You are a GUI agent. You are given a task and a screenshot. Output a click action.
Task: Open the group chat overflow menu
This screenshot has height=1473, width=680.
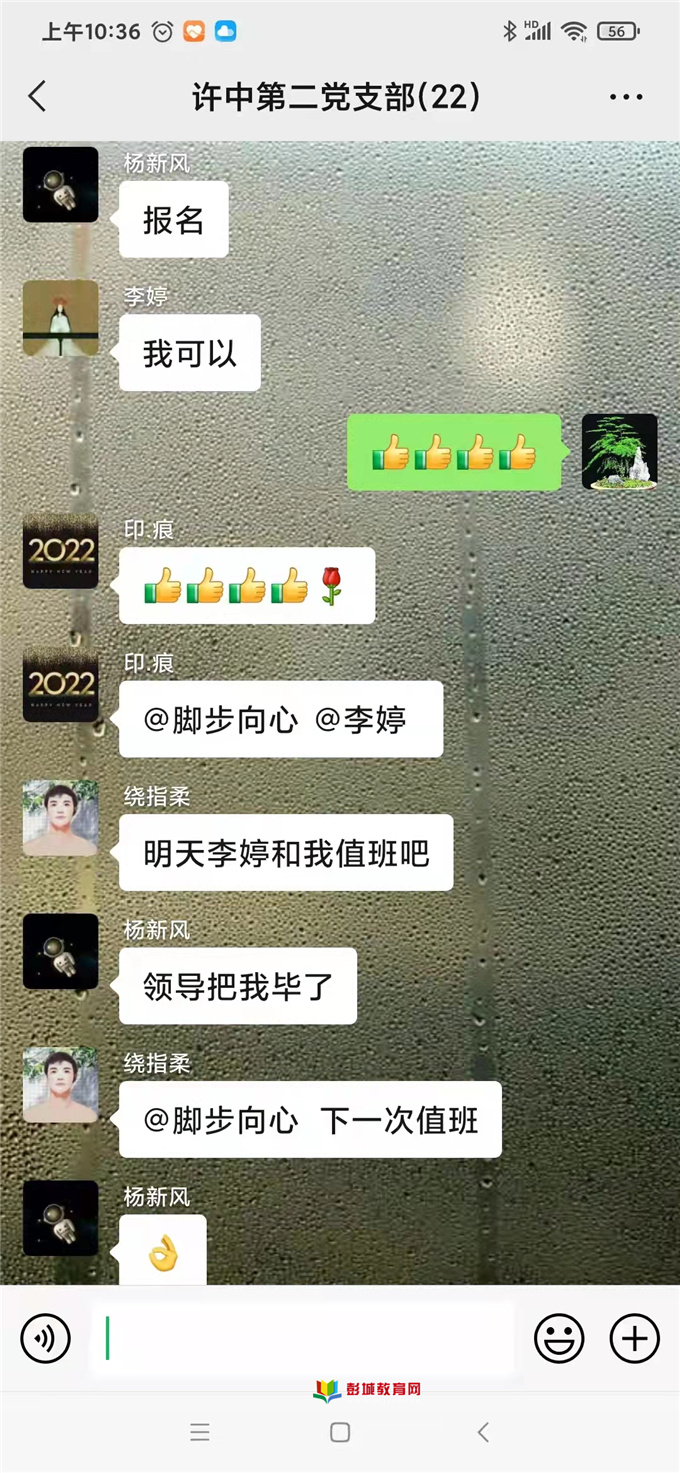click(x=626, y=97)
